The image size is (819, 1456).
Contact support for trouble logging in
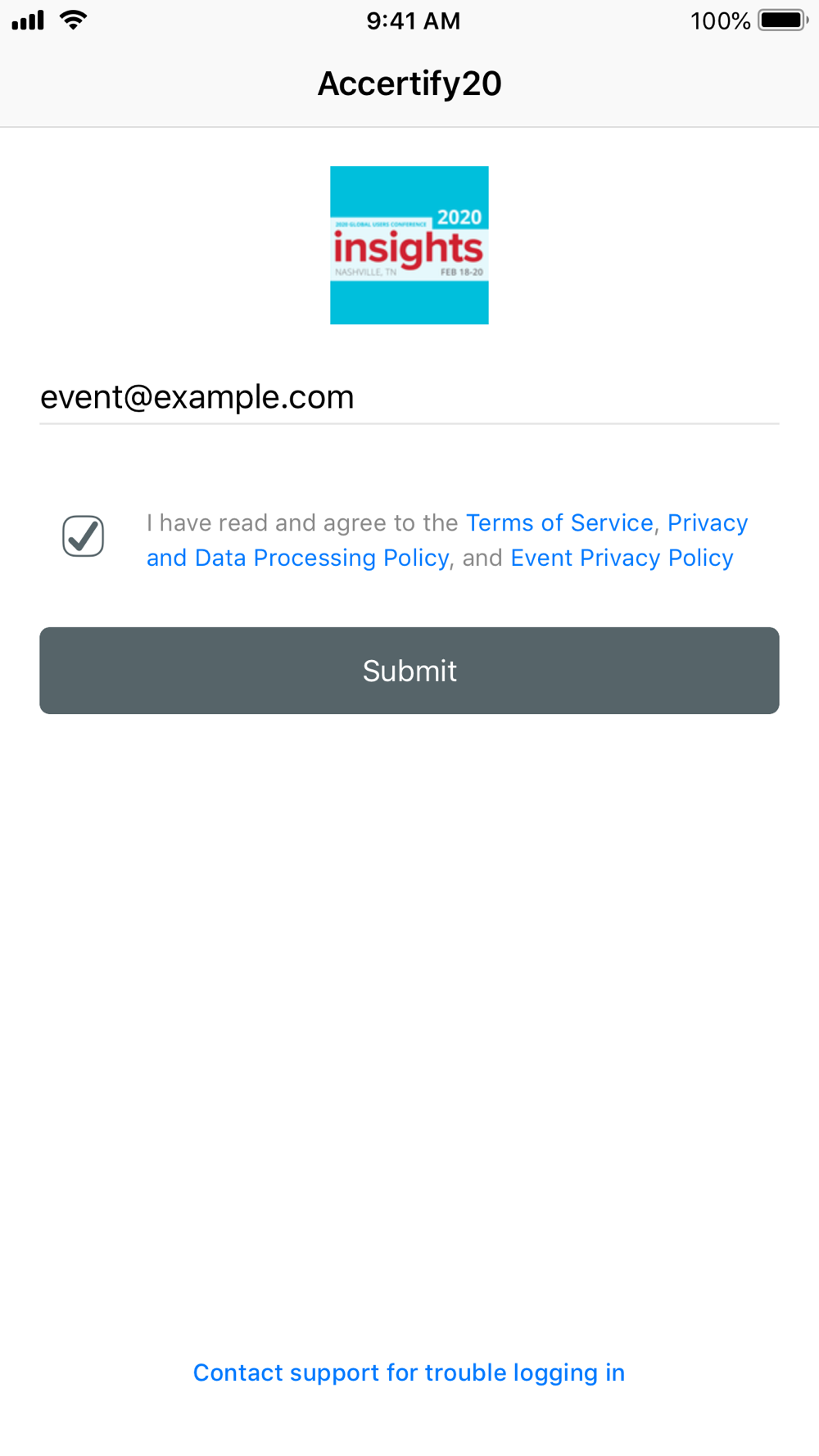(x=409, y=1372)
